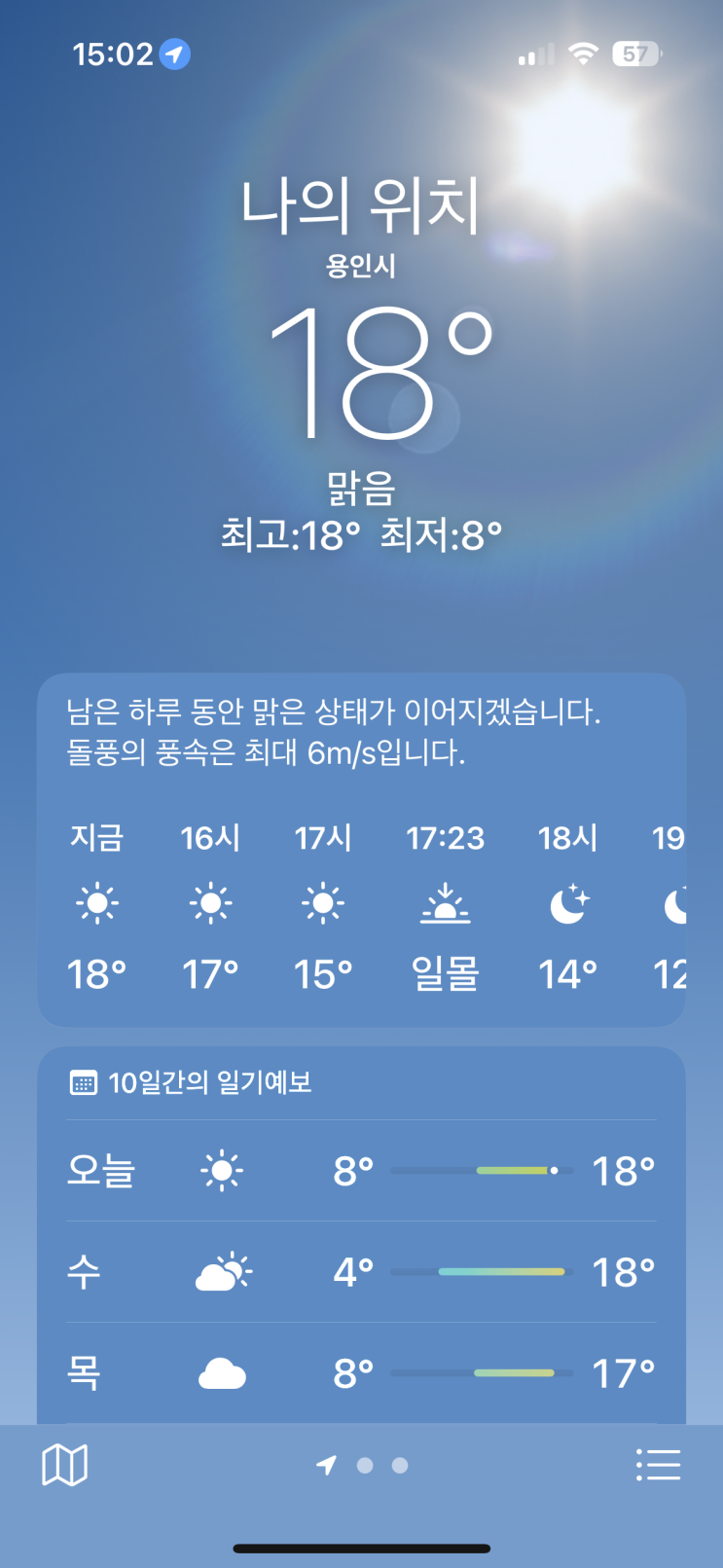Open today's (오늘) forecast details
The height and width of the screenshot is (1568, 723).
(361, 1171)
